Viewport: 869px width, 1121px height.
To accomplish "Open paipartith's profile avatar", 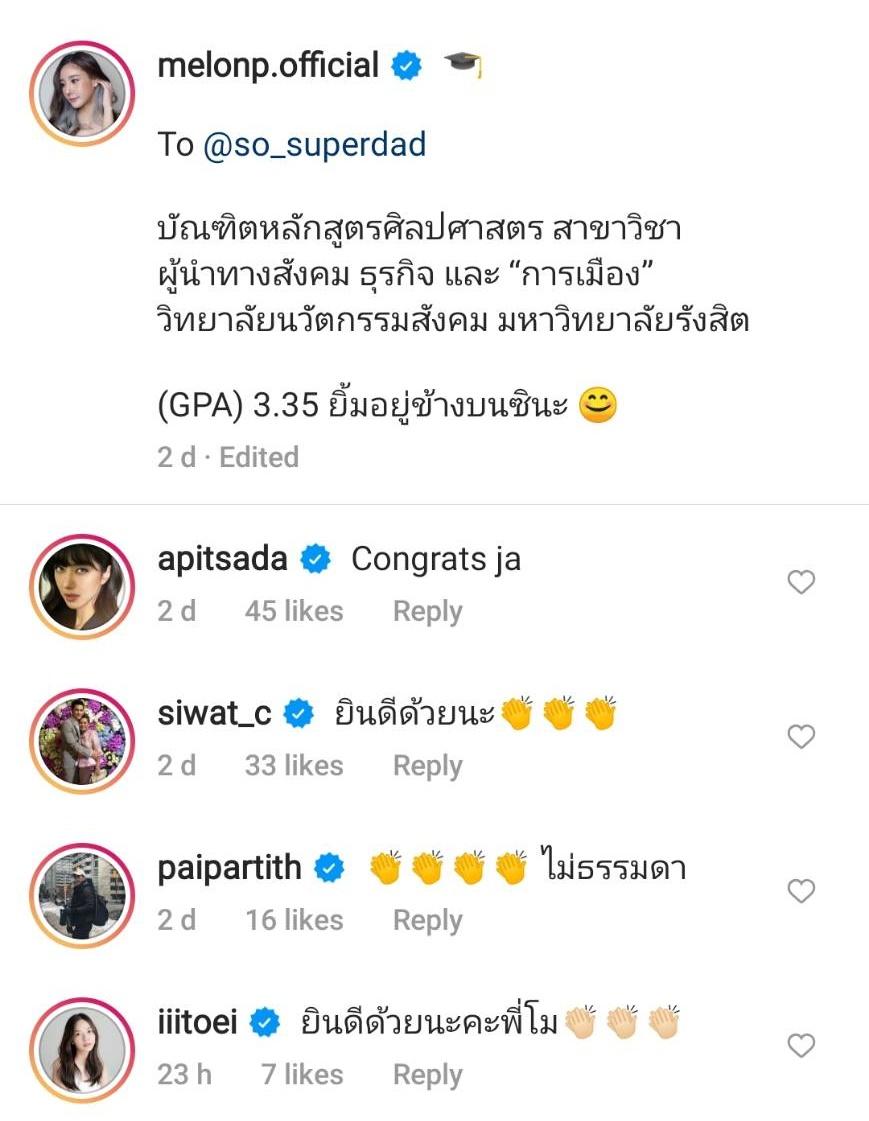I will [83, 893].
